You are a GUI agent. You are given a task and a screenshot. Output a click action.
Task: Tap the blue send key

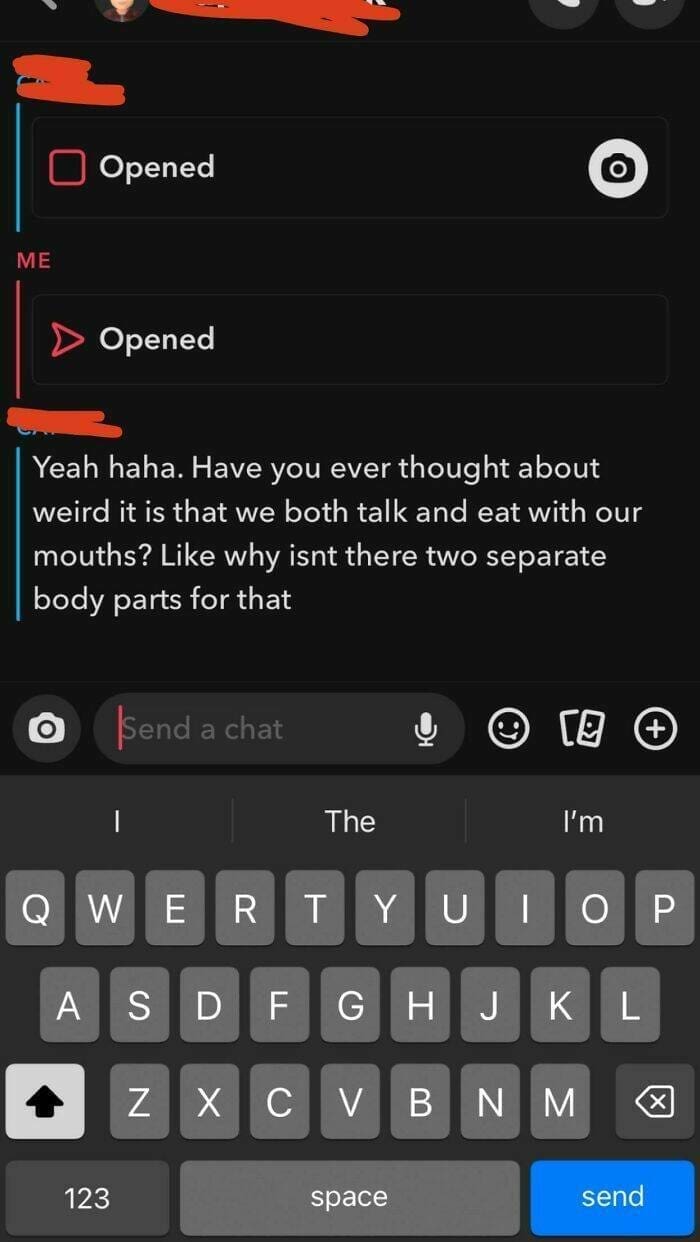click(612, 1197)
